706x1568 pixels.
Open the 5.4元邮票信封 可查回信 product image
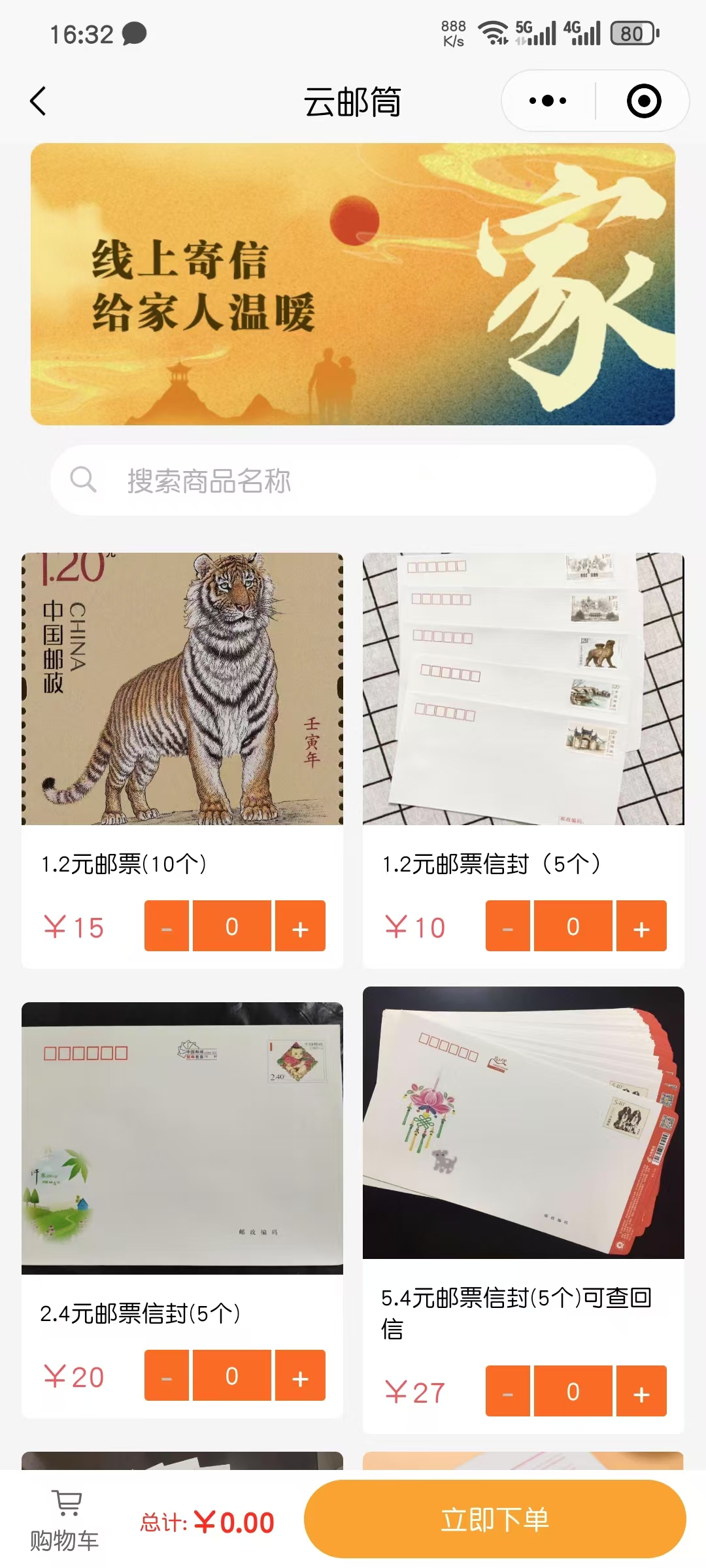coord(523,1122)
